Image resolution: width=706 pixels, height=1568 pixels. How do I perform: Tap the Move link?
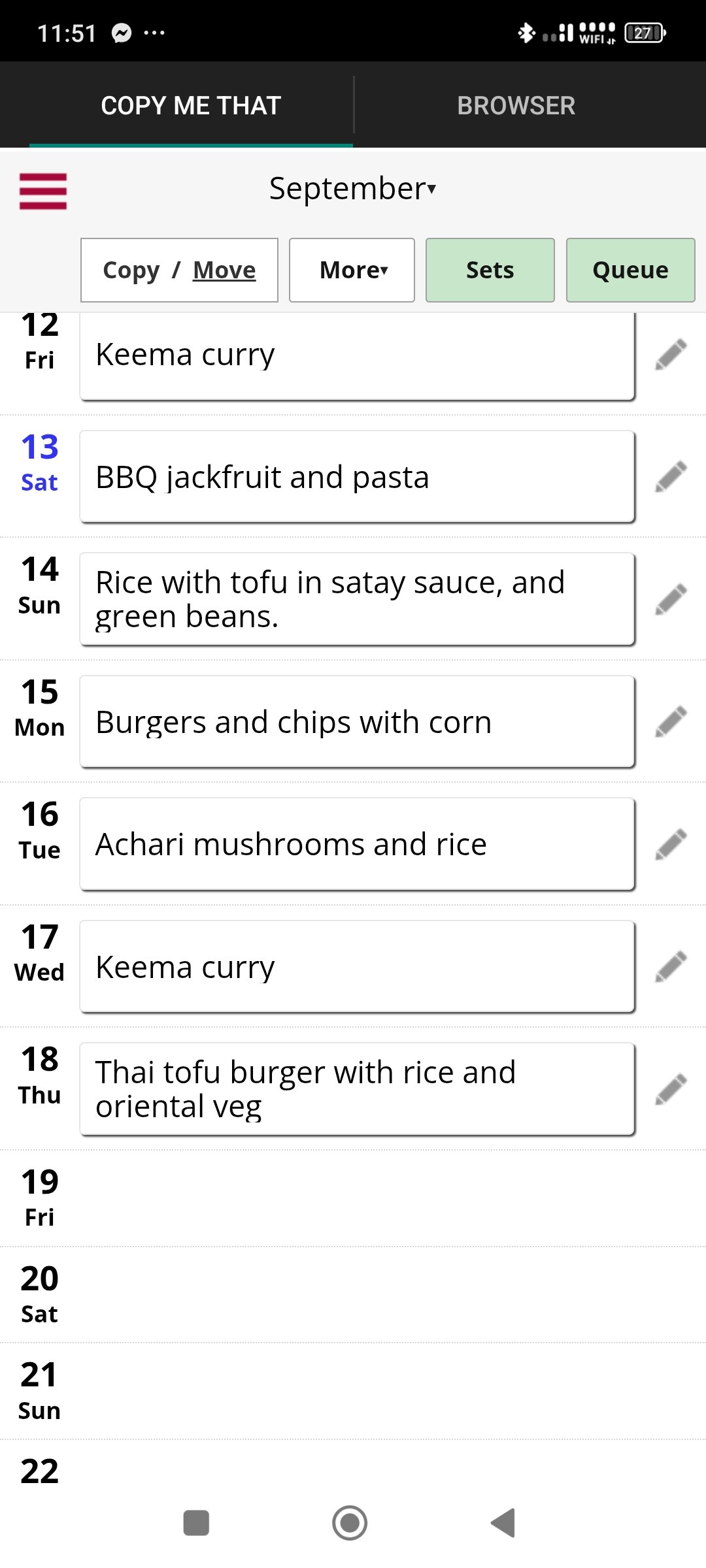click(224, 270)
